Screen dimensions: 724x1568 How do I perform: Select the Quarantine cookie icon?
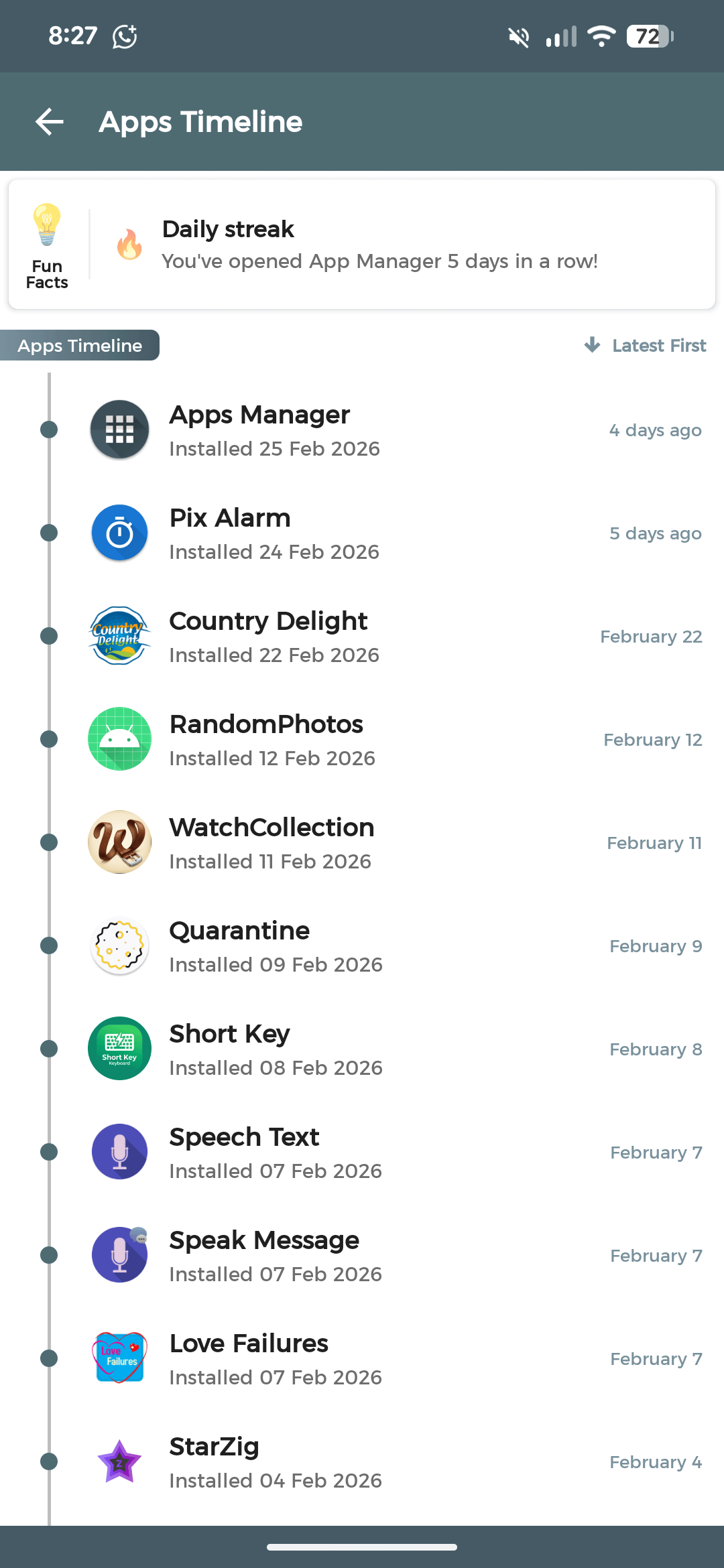tap(119, 945)
